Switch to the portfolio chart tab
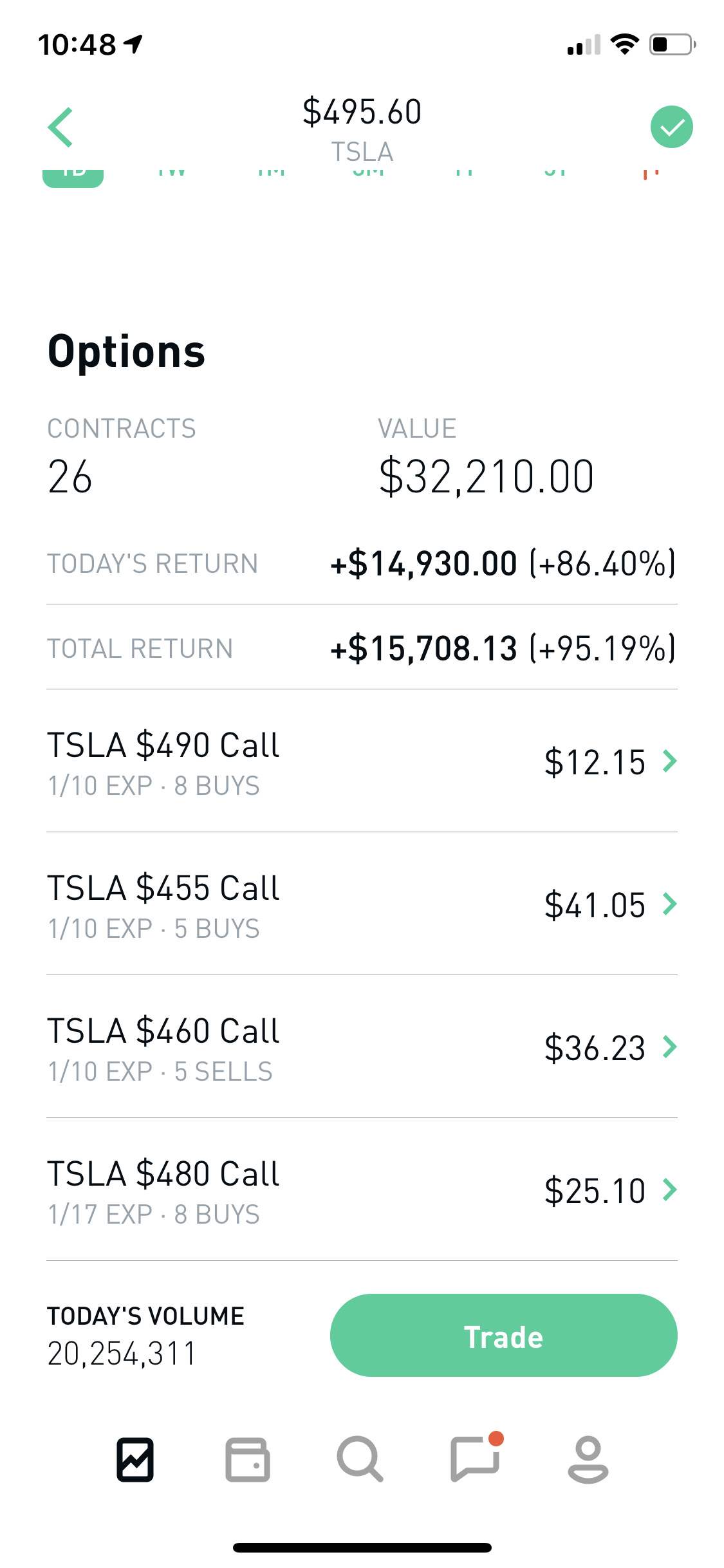 click(135, 1459)
